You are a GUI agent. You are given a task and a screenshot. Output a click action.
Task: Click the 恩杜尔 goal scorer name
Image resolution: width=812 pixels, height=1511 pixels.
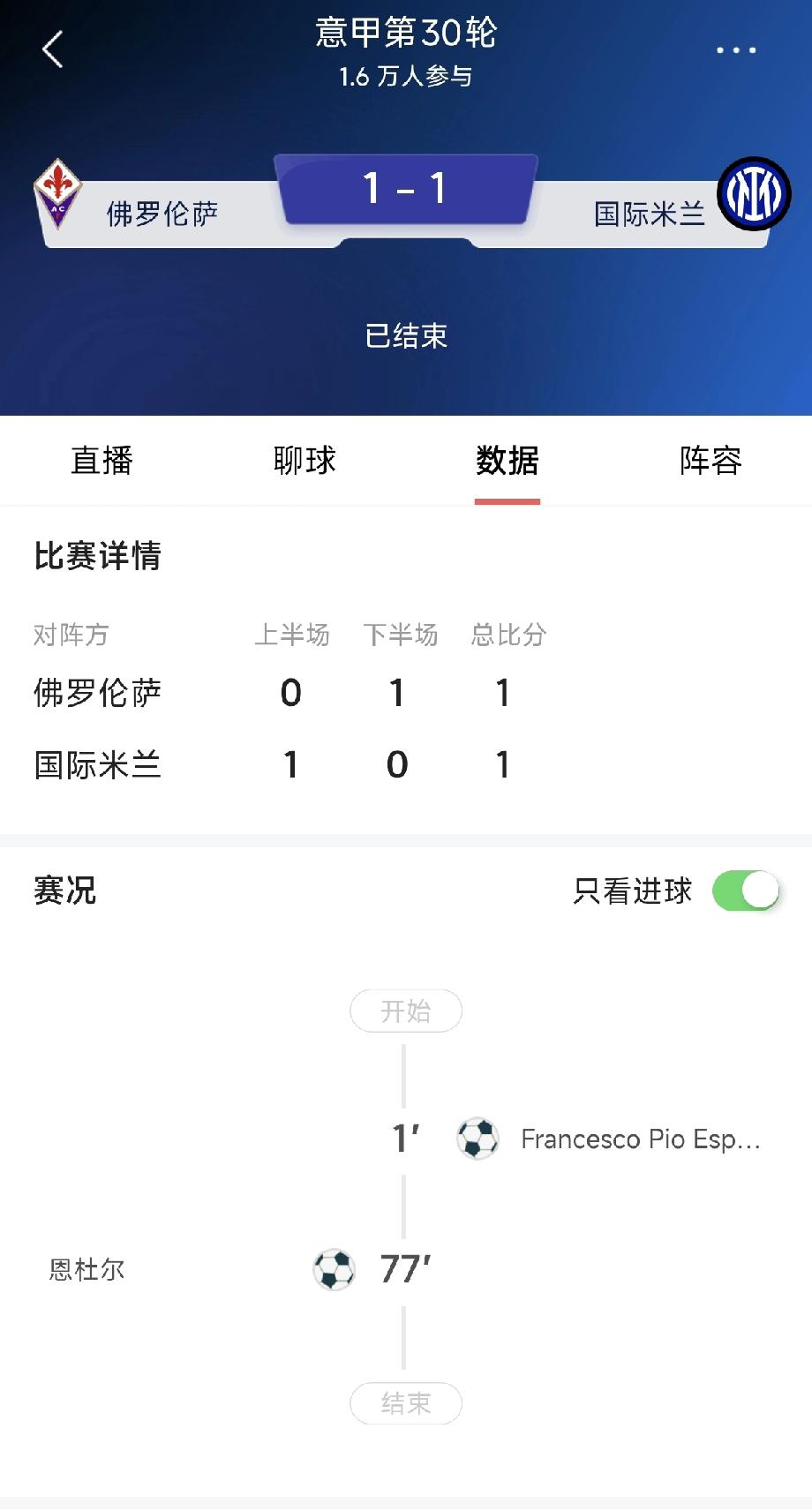[86, 1271]
